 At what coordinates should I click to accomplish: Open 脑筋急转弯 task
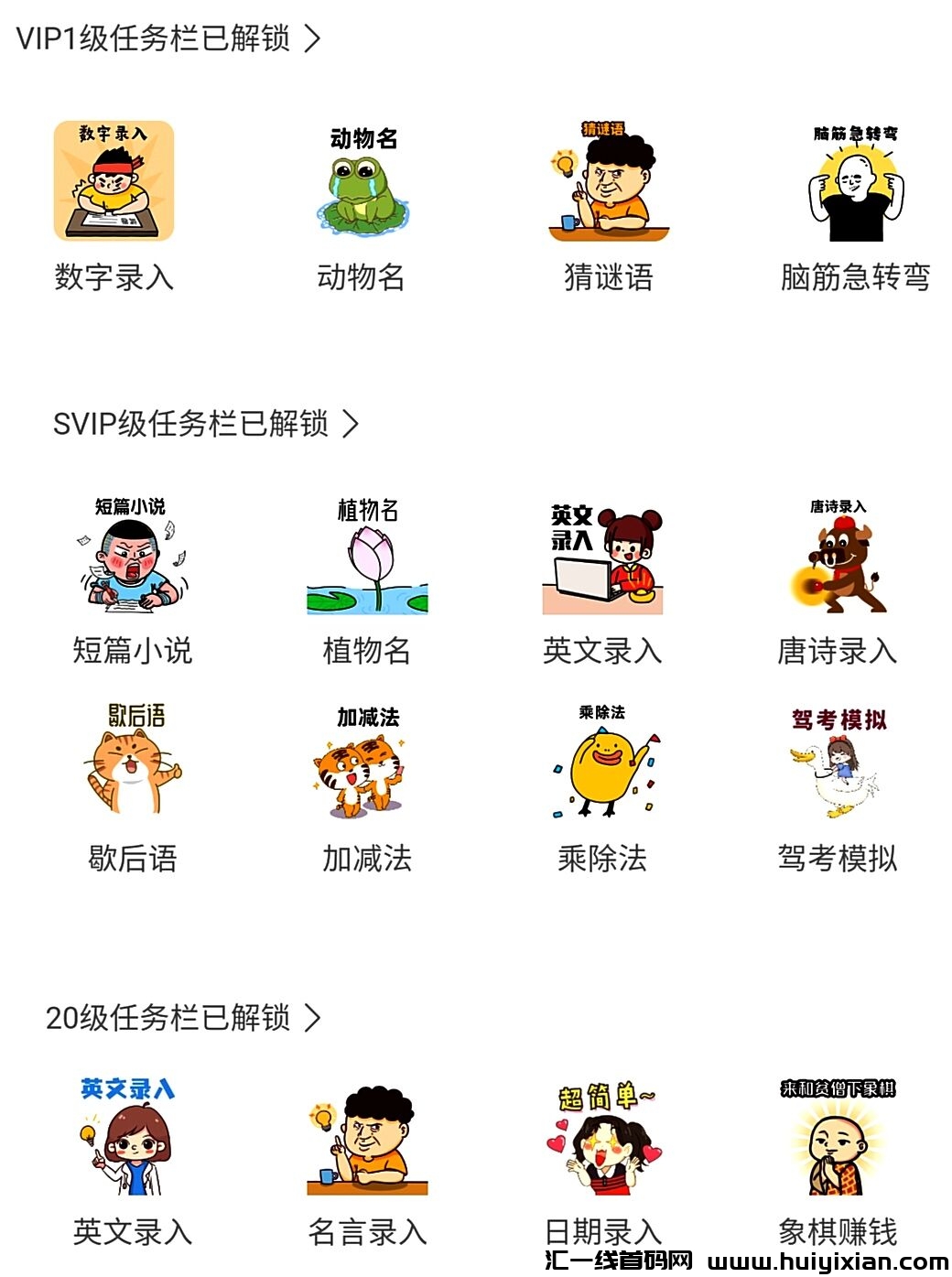tap(855, 183)
